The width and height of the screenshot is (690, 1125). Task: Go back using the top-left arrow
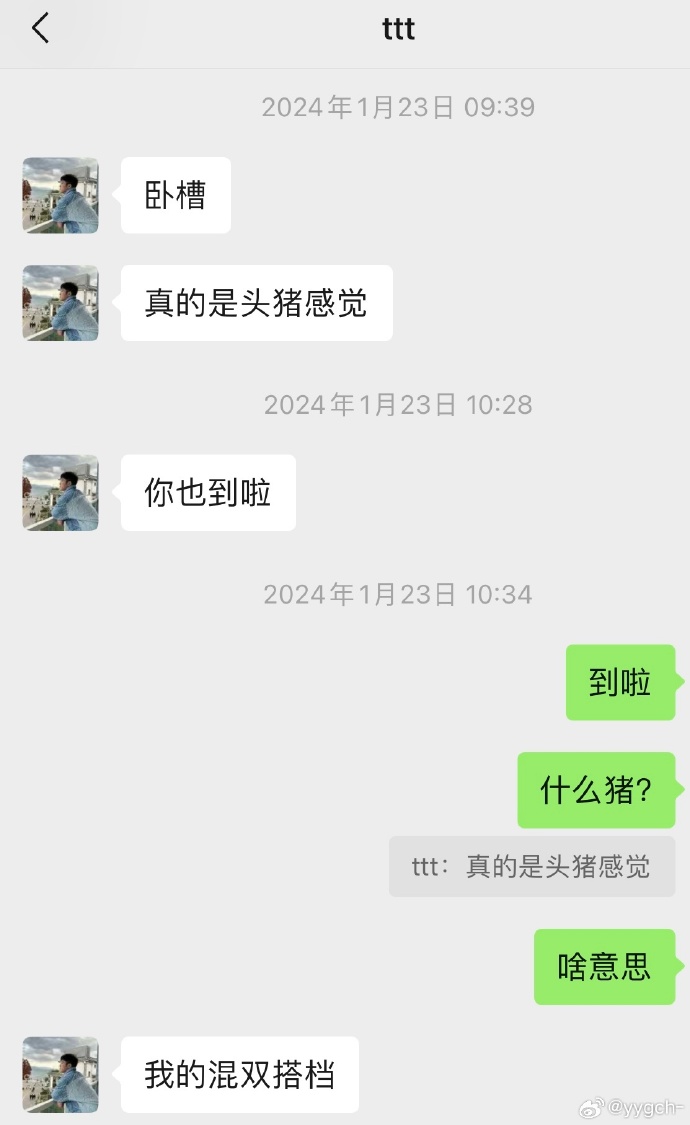tap(40, 28)
